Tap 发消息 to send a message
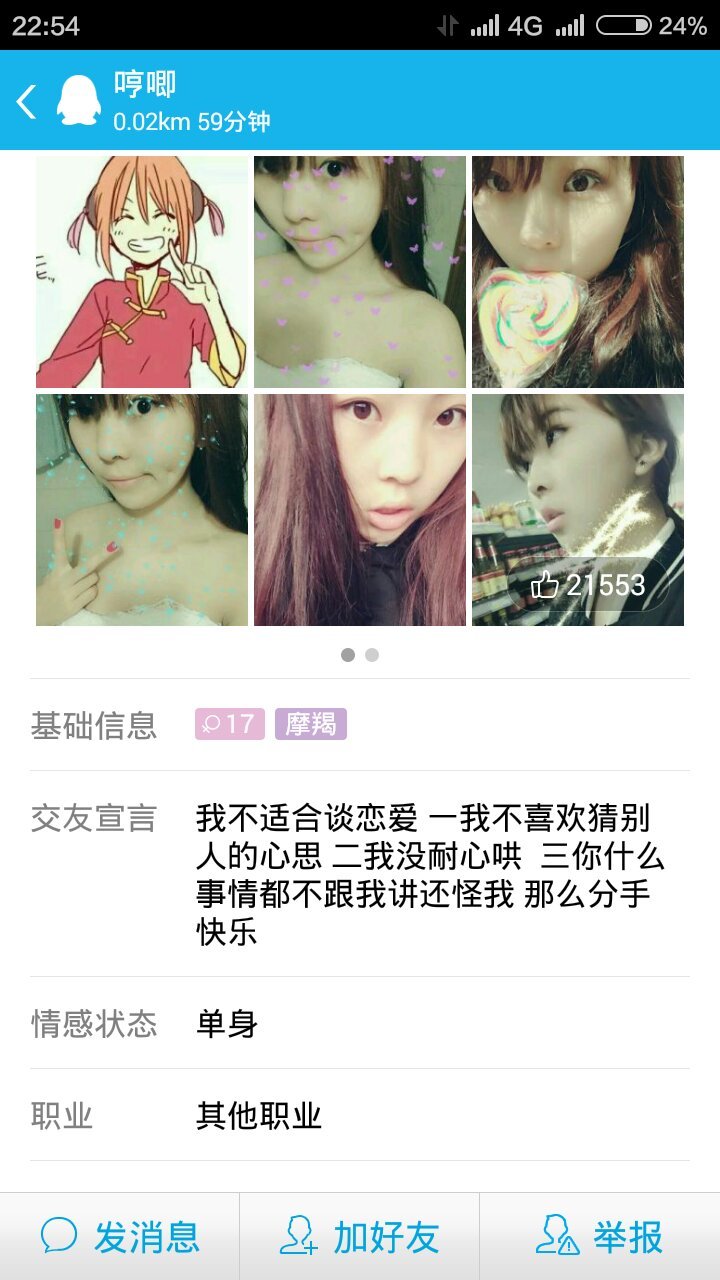The image size is (720, 1280). tap(120, 1237)
